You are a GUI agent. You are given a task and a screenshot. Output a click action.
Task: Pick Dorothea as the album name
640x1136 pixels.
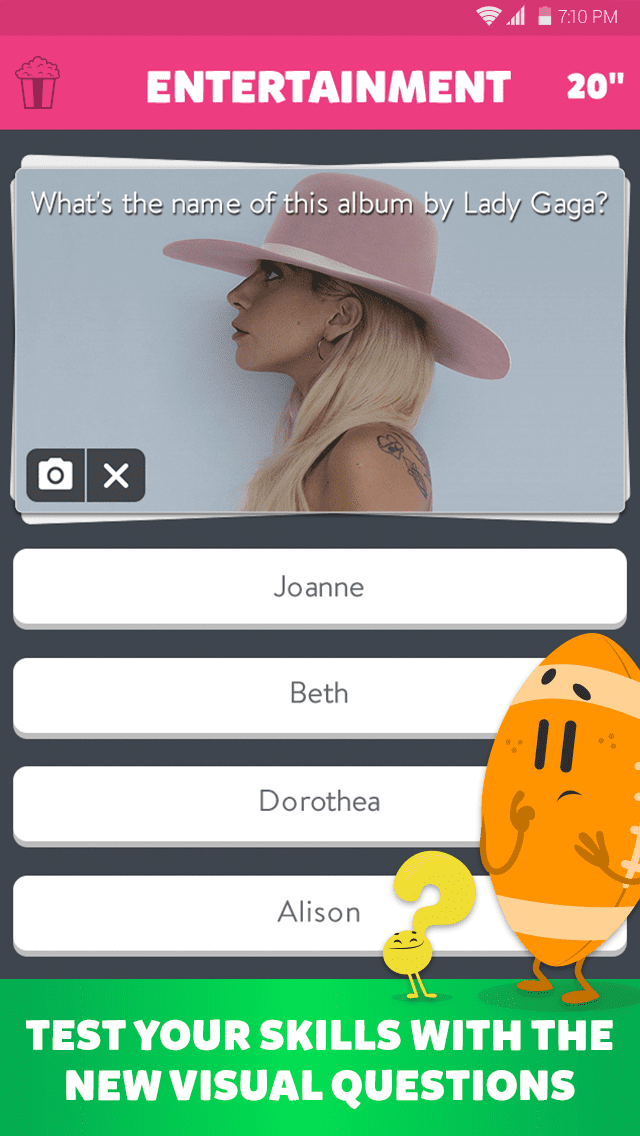[250, 802]
